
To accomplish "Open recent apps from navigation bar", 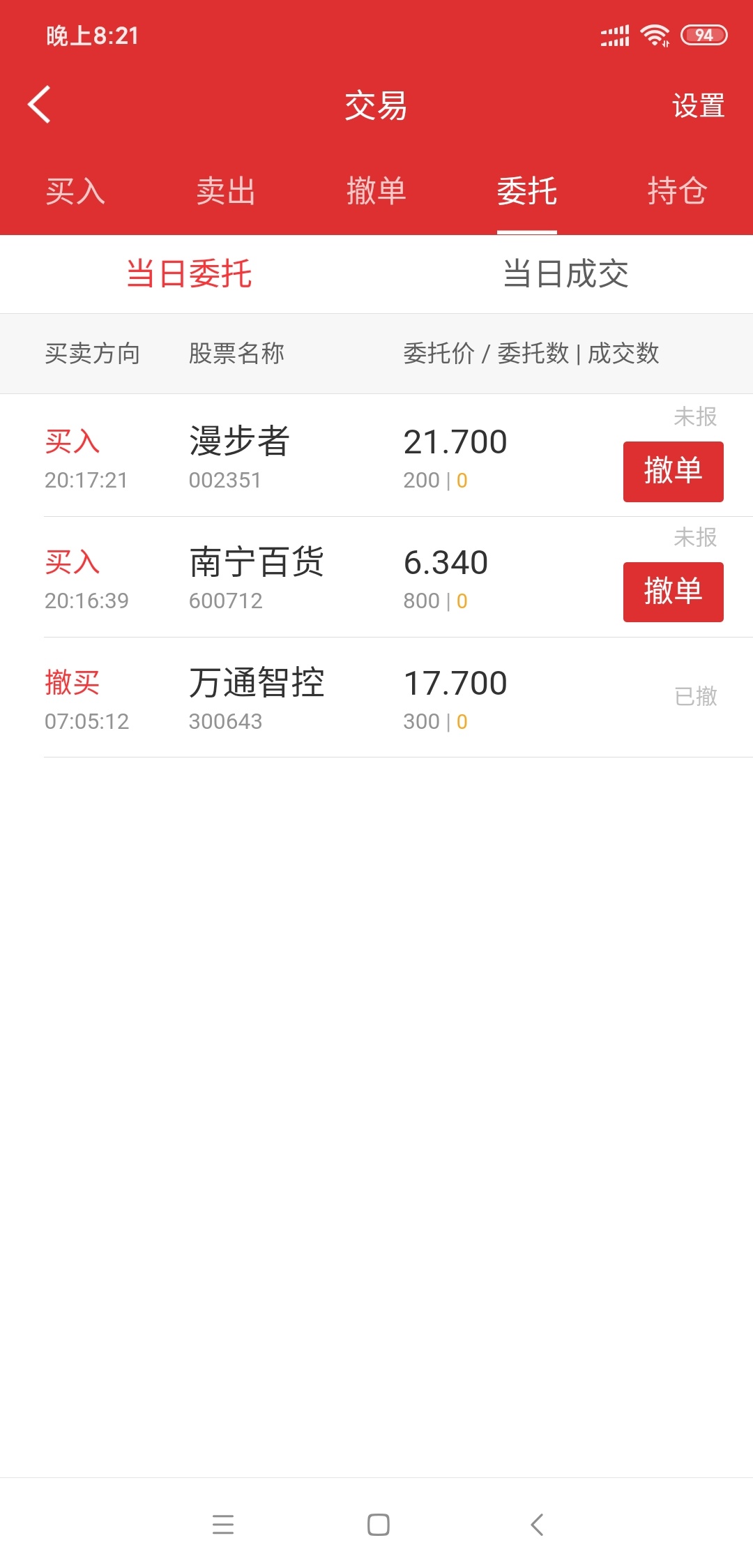I will pyautogui.click(x=223, y=1525).
